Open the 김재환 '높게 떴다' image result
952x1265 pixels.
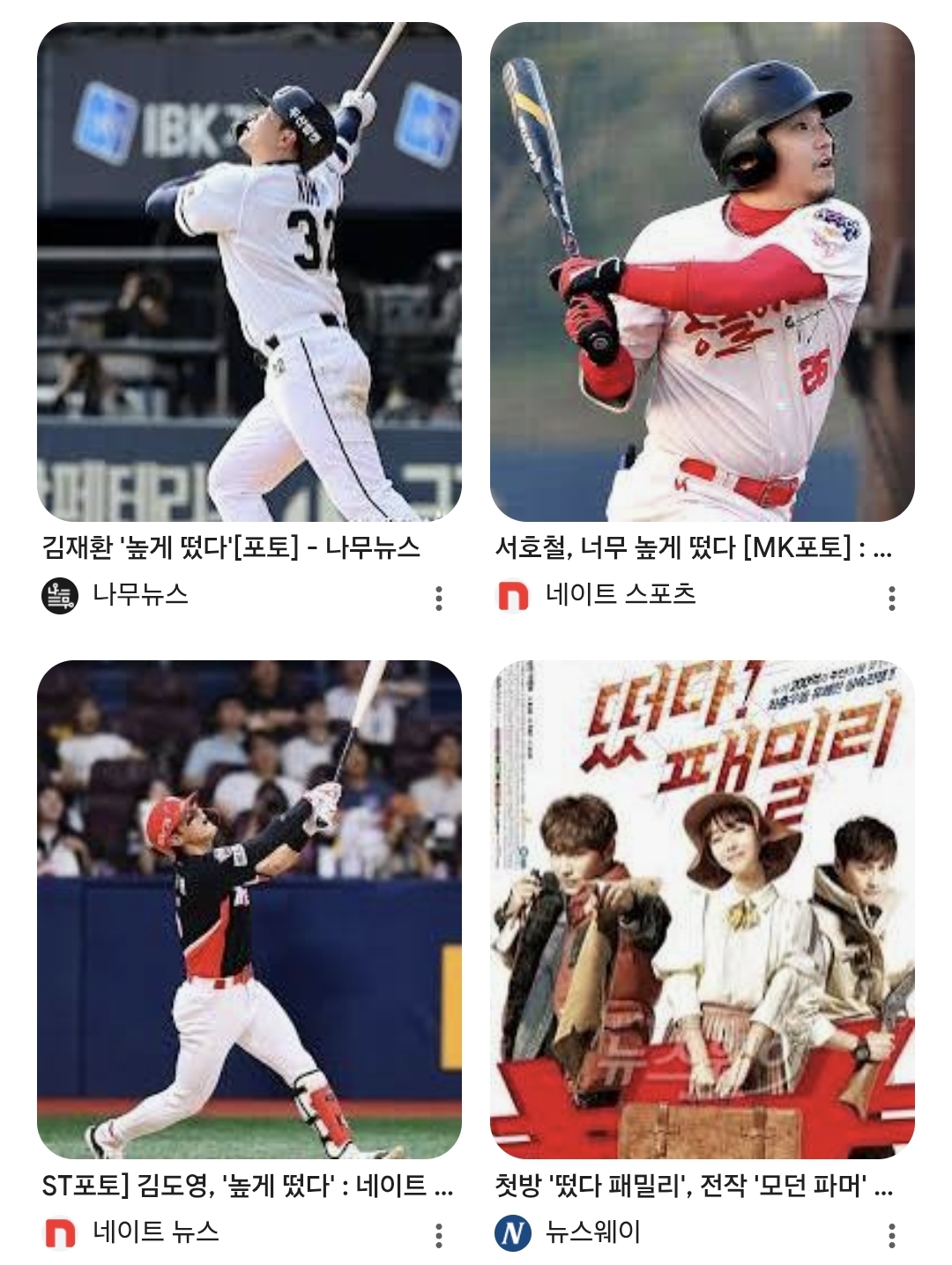click(249, 272)
